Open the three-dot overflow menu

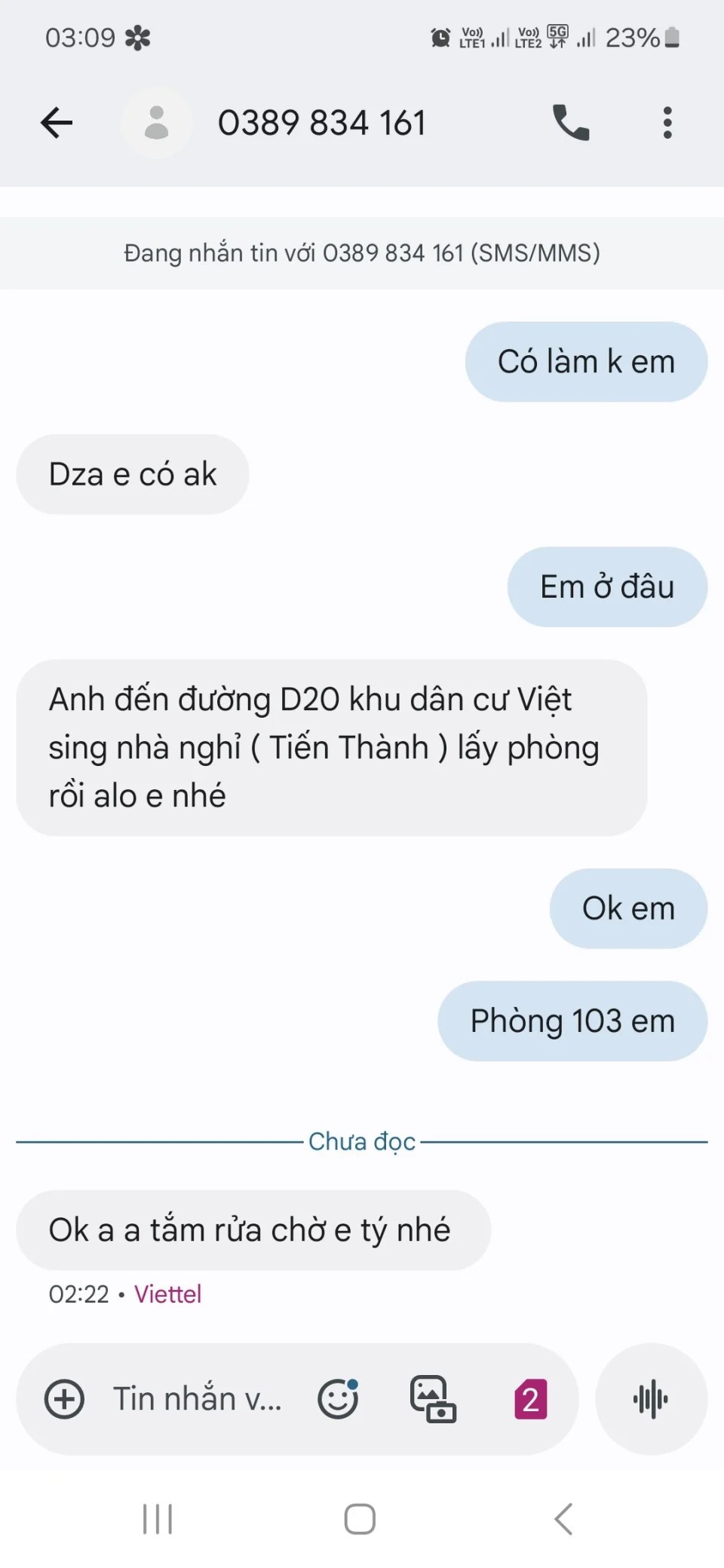[x=667, y=123]
